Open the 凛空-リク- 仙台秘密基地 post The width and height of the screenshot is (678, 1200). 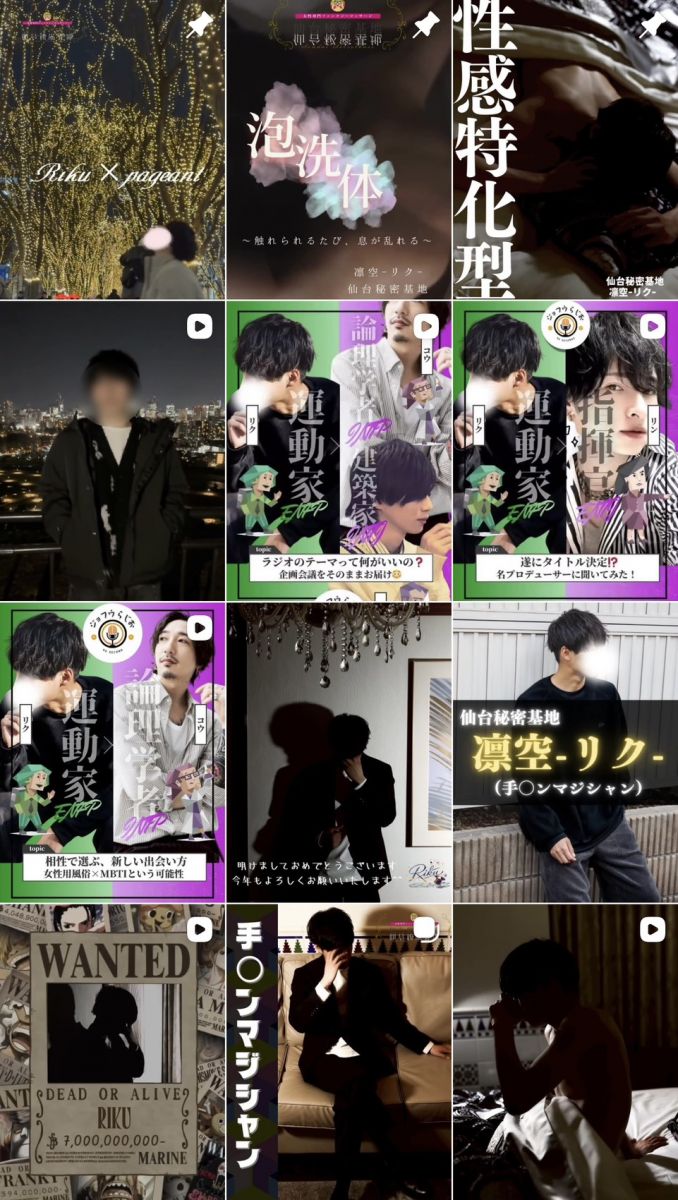tap(565, 752)
